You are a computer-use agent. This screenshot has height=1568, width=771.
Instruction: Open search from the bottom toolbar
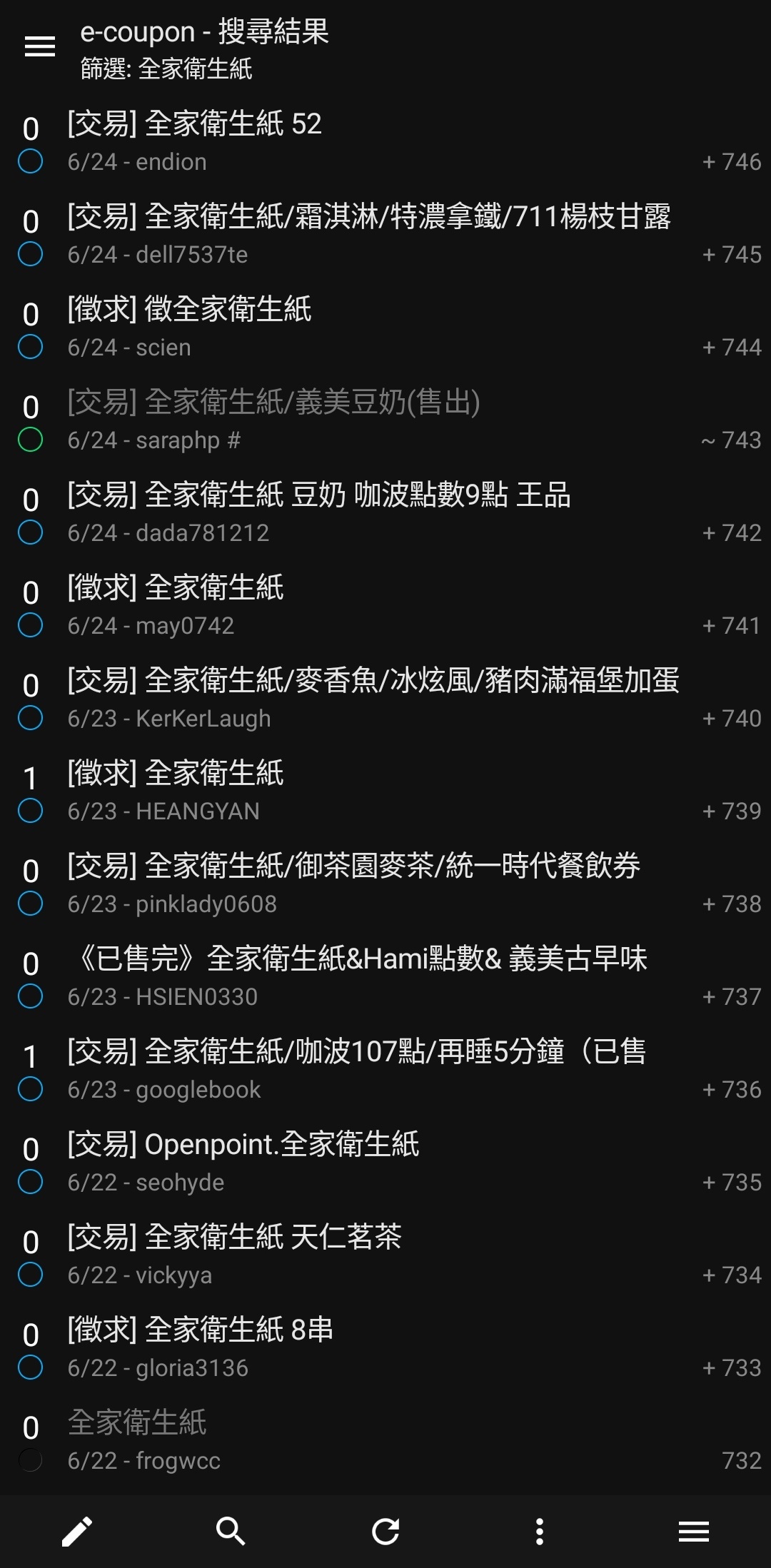coord(231,1532)
